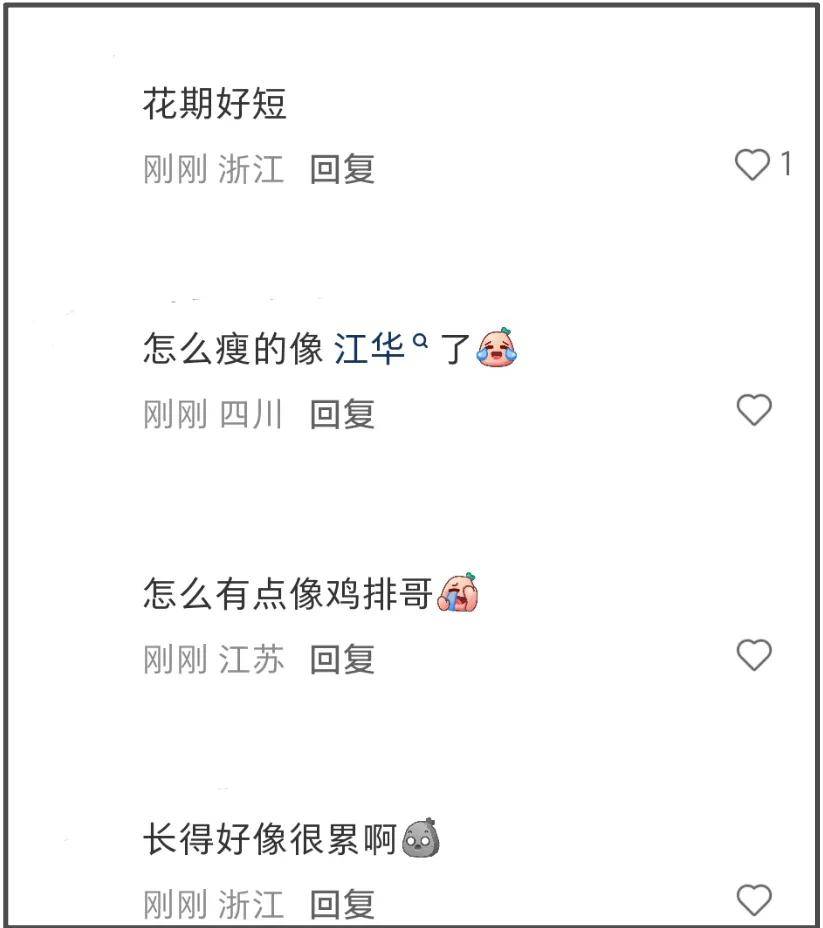Reply to the comment from 江苏
The width and height of the screenshot is (823, 928).
342,659
